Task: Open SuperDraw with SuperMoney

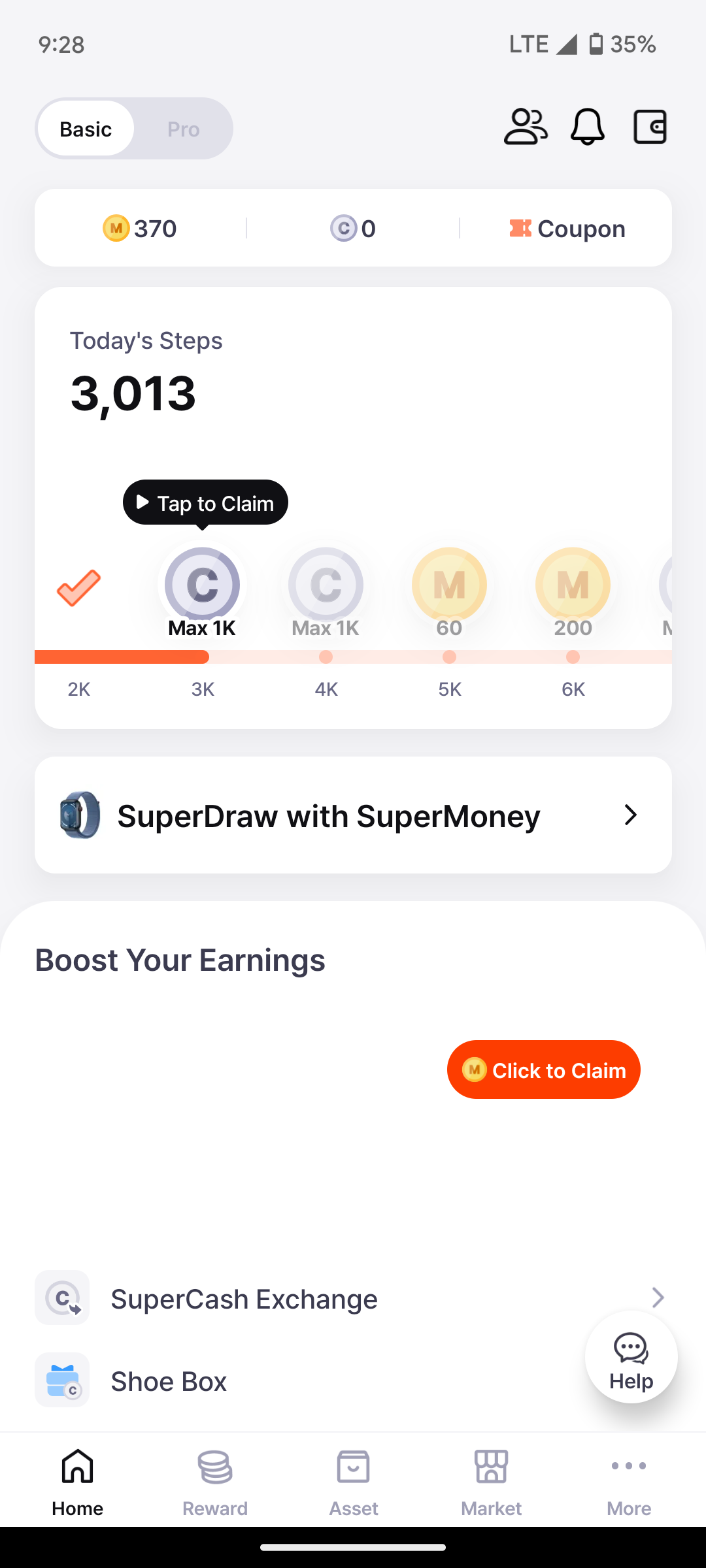Action: click(353, 815)
